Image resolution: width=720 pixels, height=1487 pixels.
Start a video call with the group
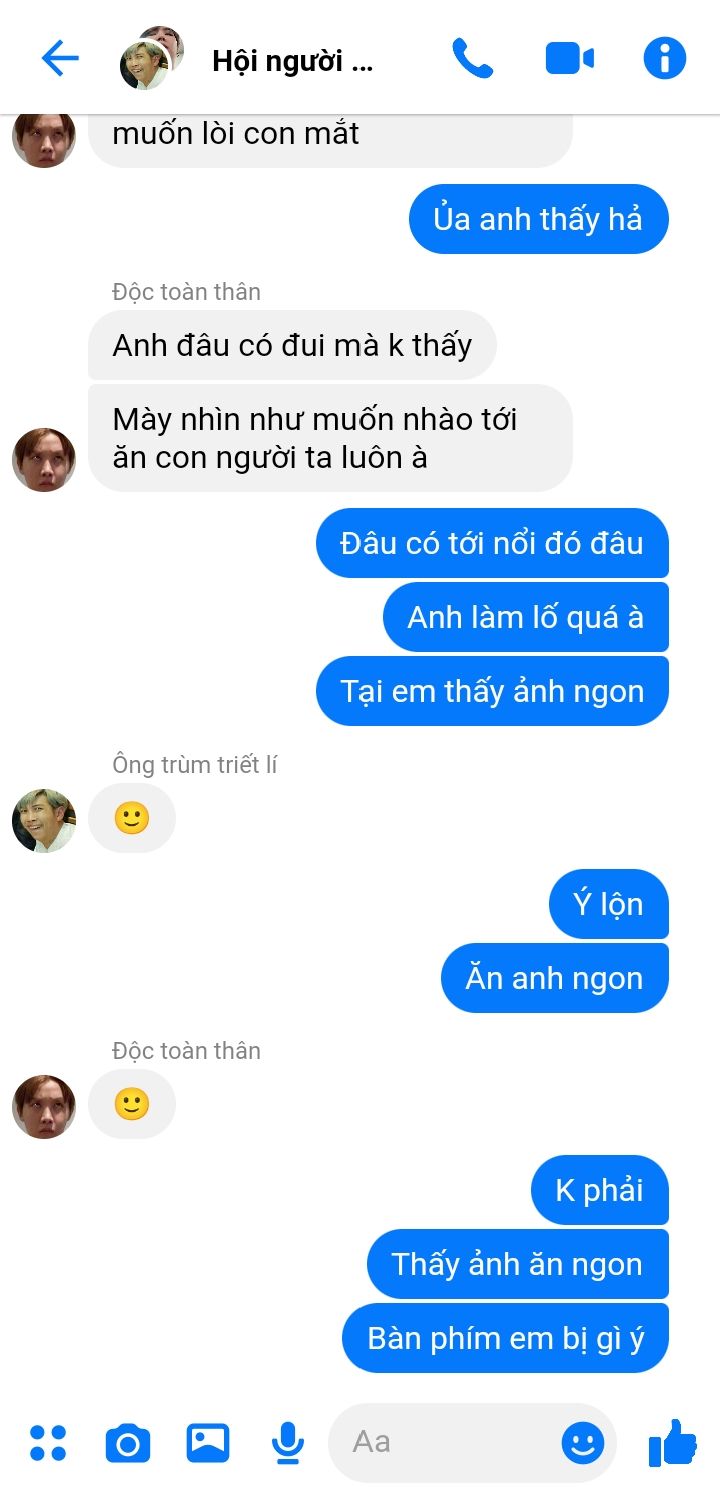pyautogui.click(x=570, y=59)
